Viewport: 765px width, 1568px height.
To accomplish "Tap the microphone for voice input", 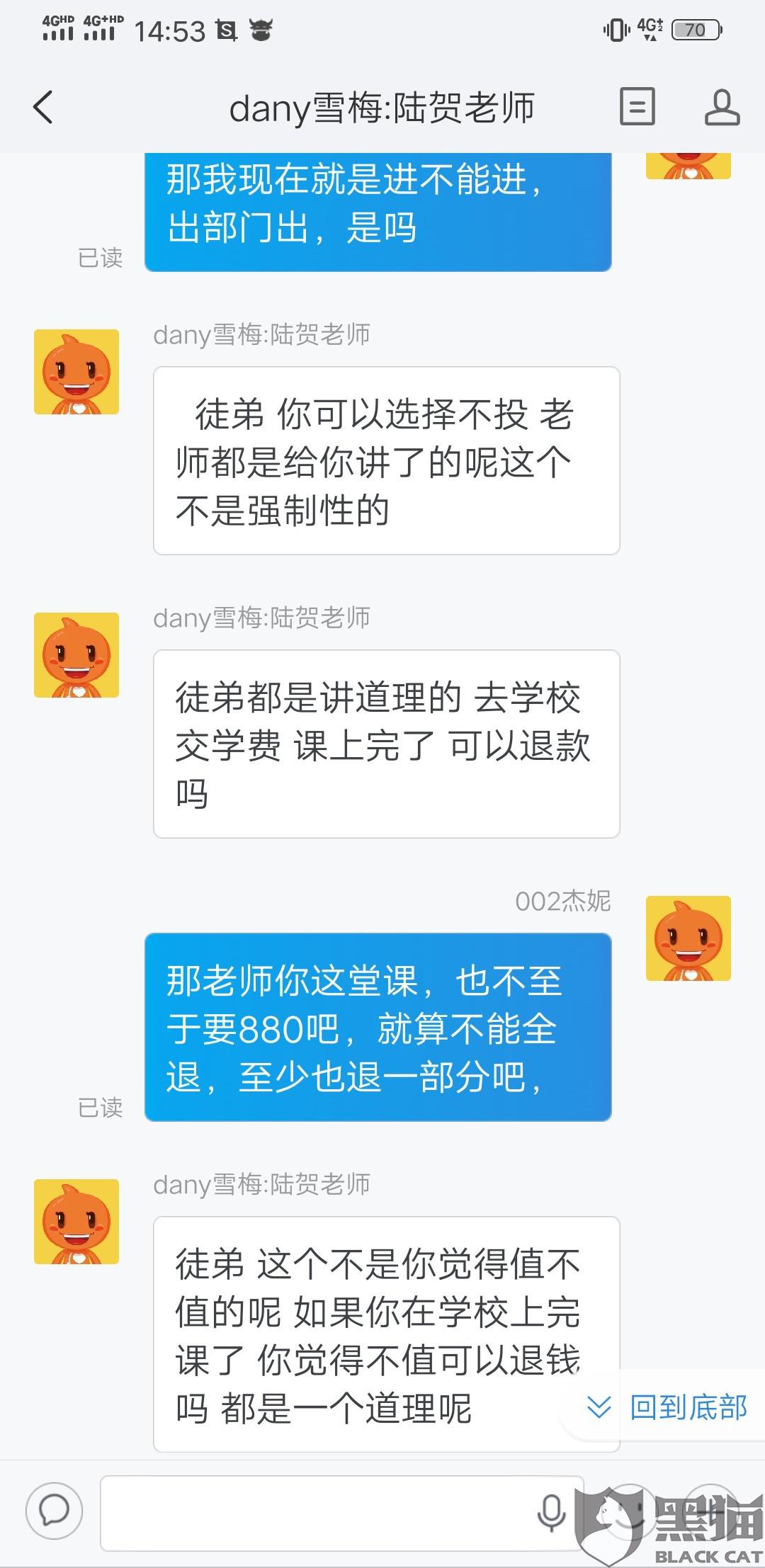I will click(551, 1512).
